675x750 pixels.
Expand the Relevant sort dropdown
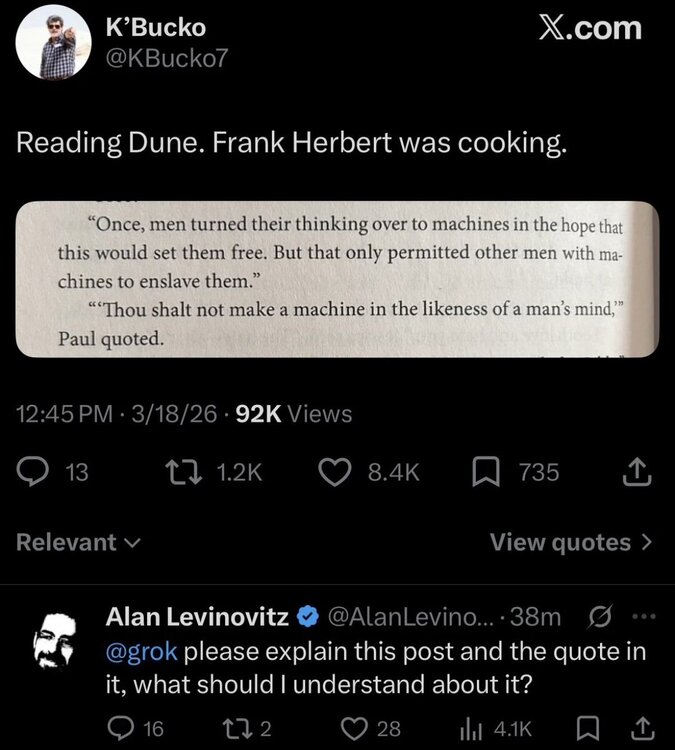tap(78, 542)
